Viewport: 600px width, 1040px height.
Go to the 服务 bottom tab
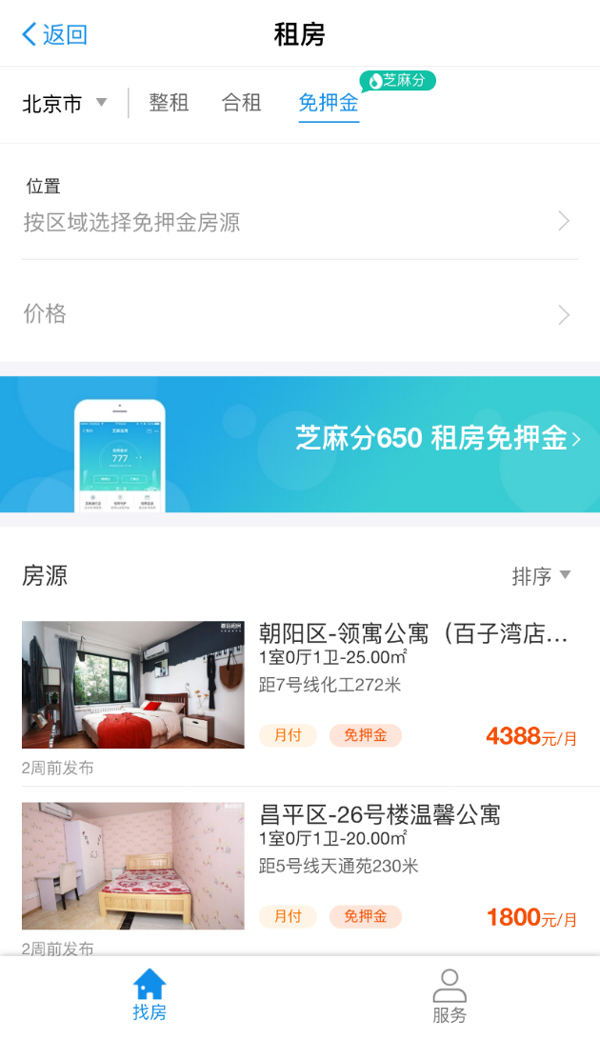pos(450,994)
